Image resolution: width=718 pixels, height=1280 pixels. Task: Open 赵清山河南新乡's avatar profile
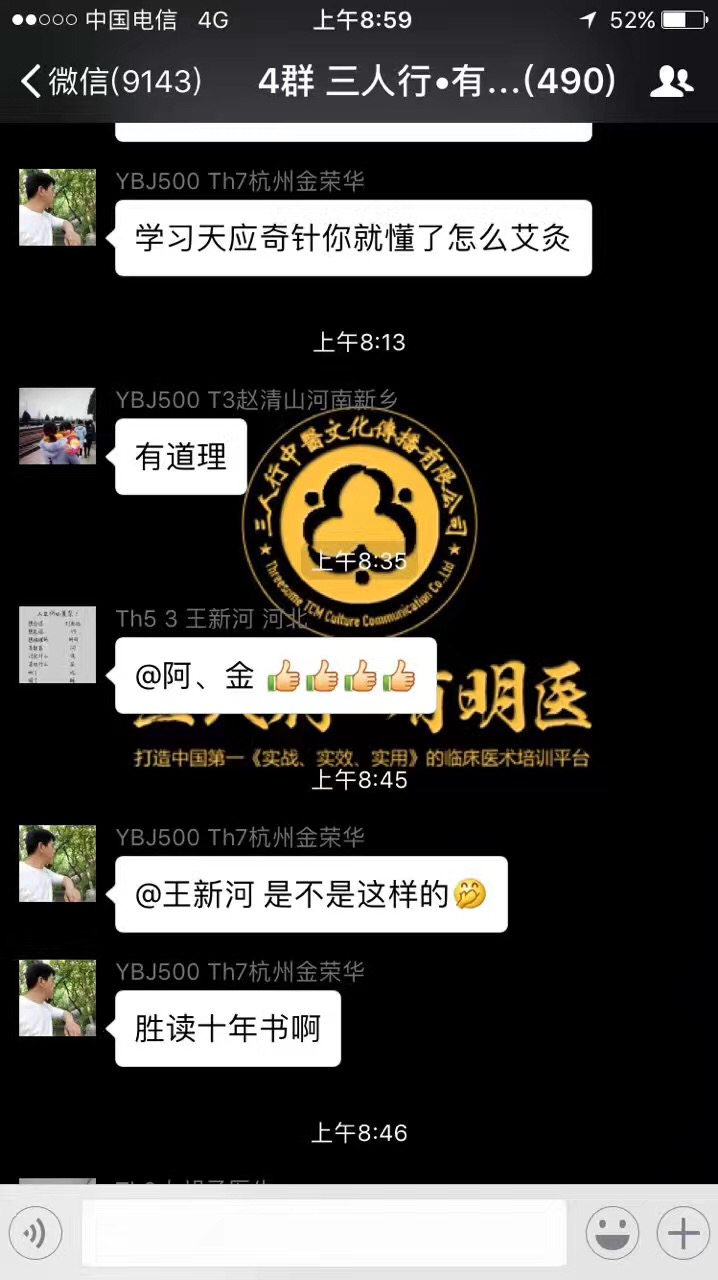click(57, 426)
